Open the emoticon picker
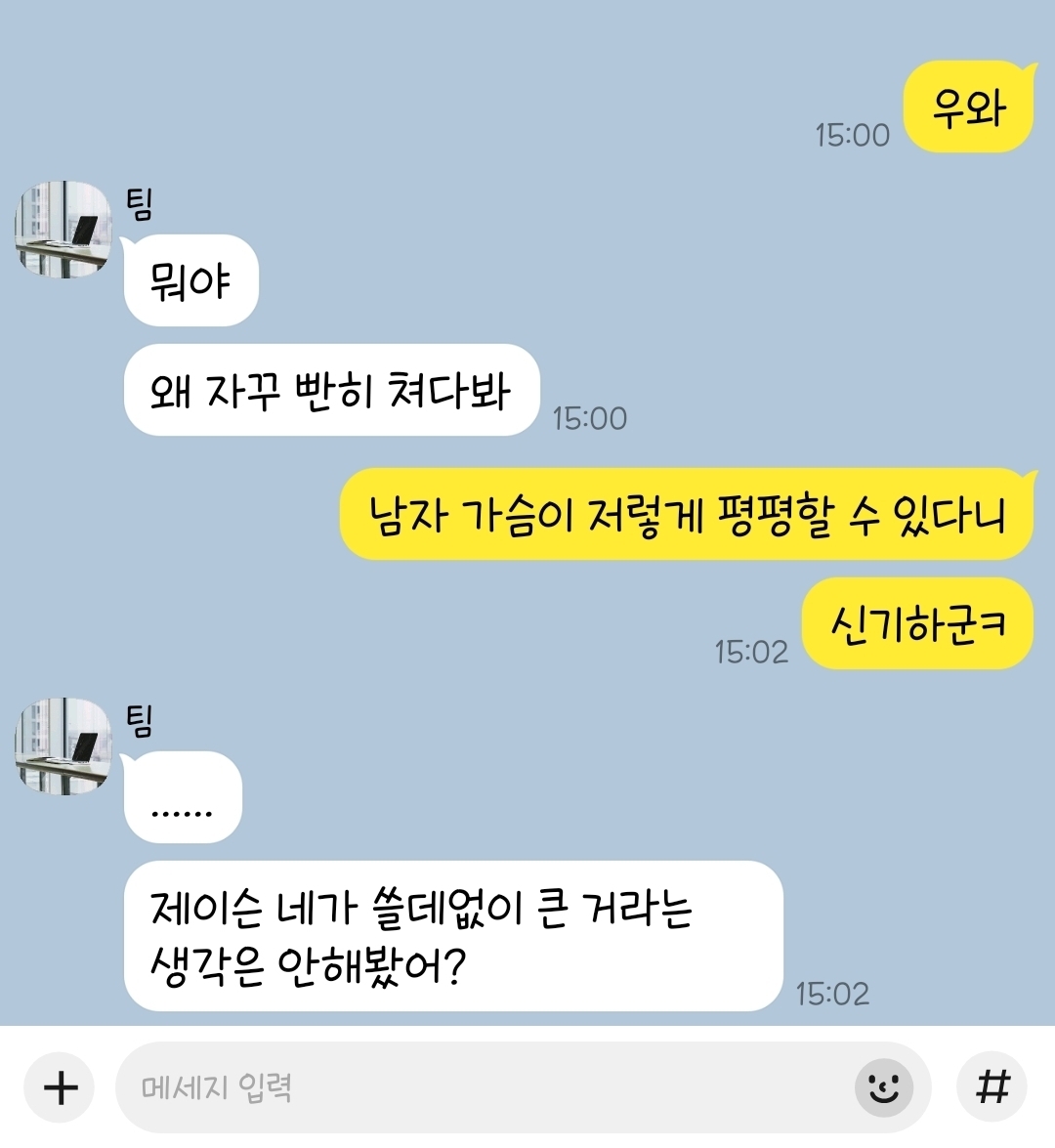The height and width of the screenshot is (1148, 1055). click(x=883, y=1087)
